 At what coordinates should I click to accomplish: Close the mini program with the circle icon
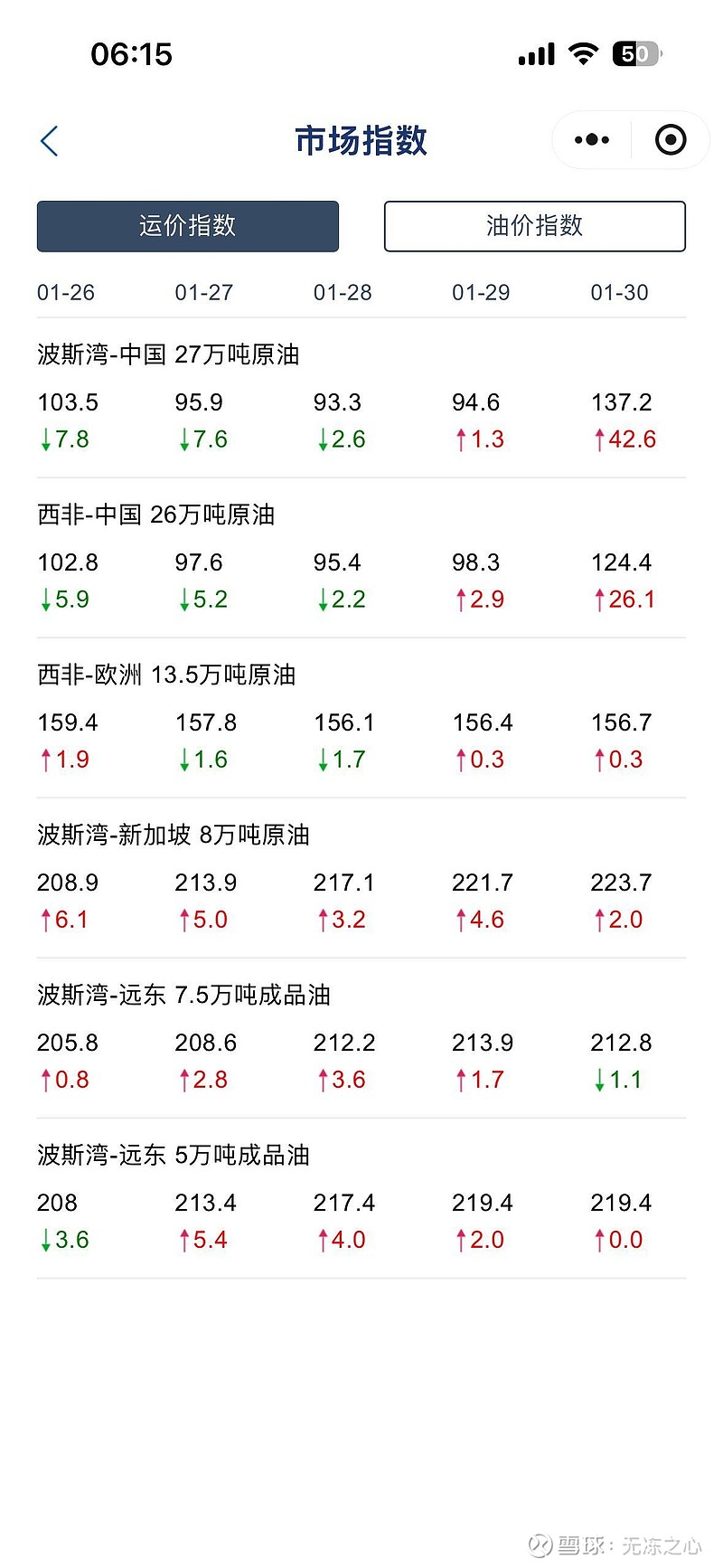(671, 140)
